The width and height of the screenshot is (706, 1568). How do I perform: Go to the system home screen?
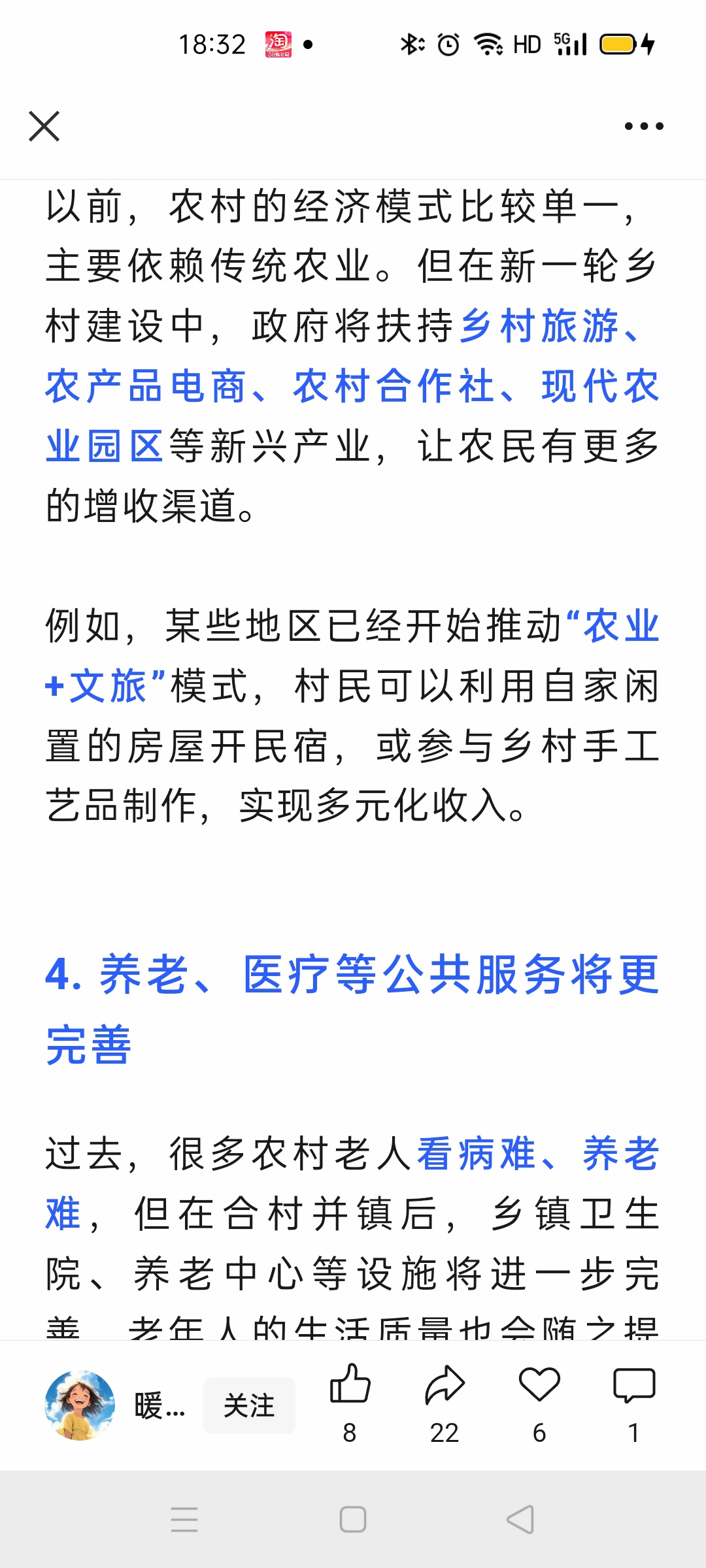353,1520
